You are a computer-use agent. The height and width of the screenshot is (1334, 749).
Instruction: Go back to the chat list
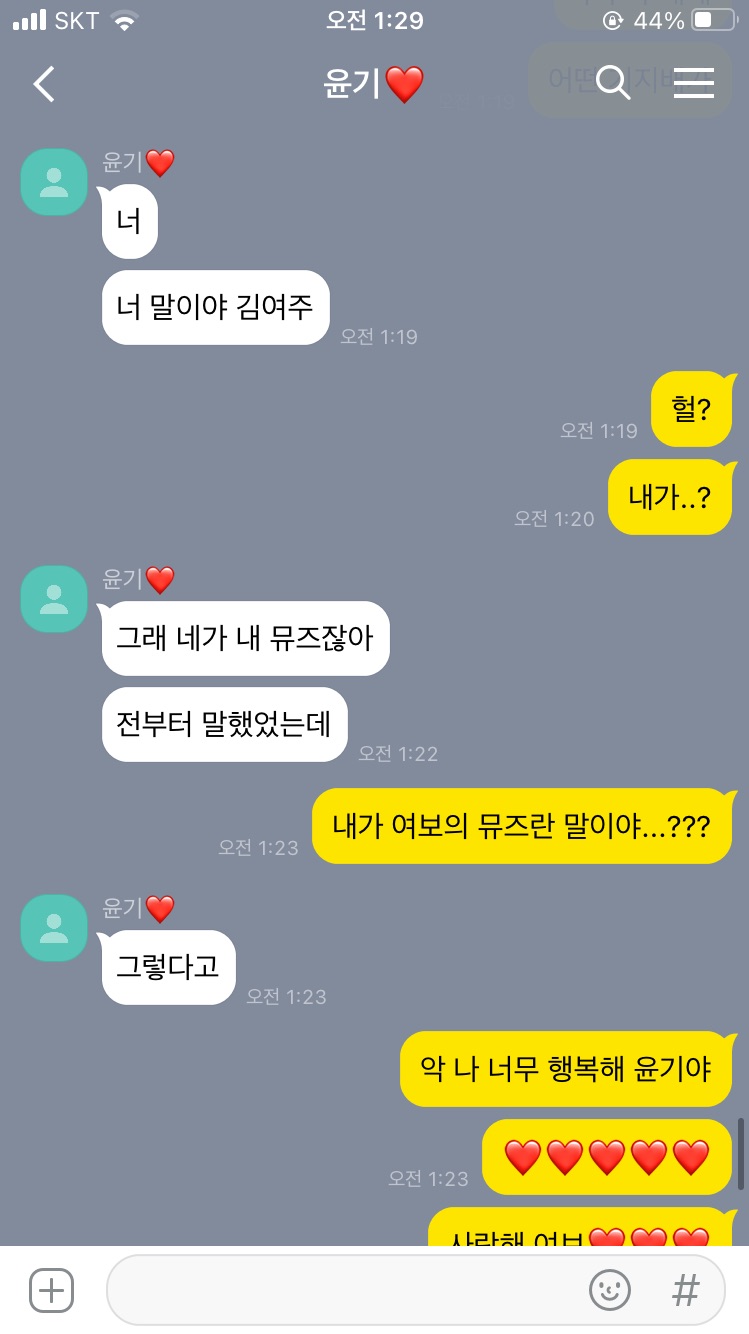tap(44, 84)
